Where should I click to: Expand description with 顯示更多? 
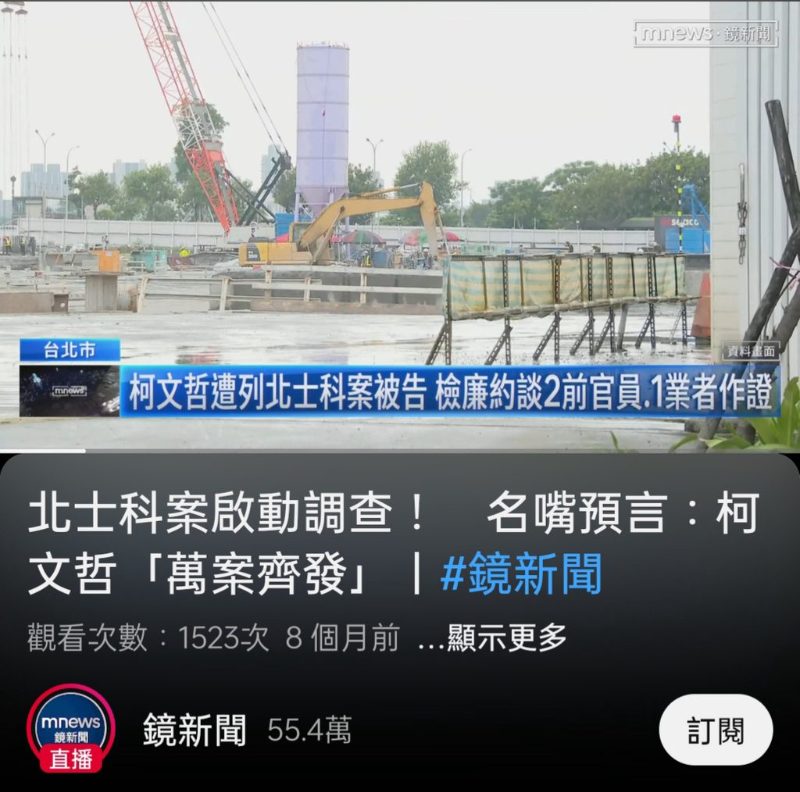(x=493, y=637)
